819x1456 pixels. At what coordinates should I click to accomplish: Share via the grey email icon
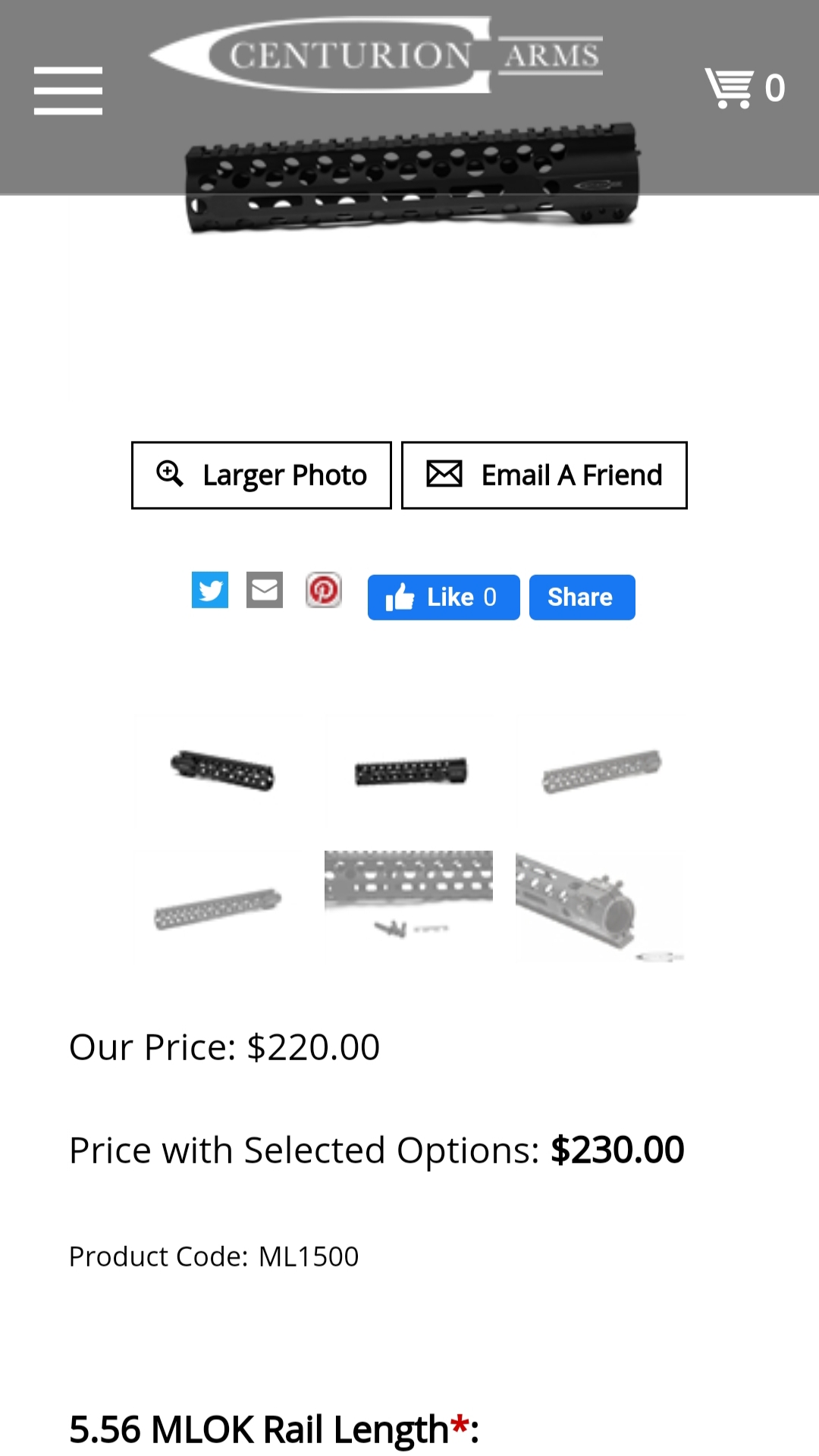click(x=265, y=590)
